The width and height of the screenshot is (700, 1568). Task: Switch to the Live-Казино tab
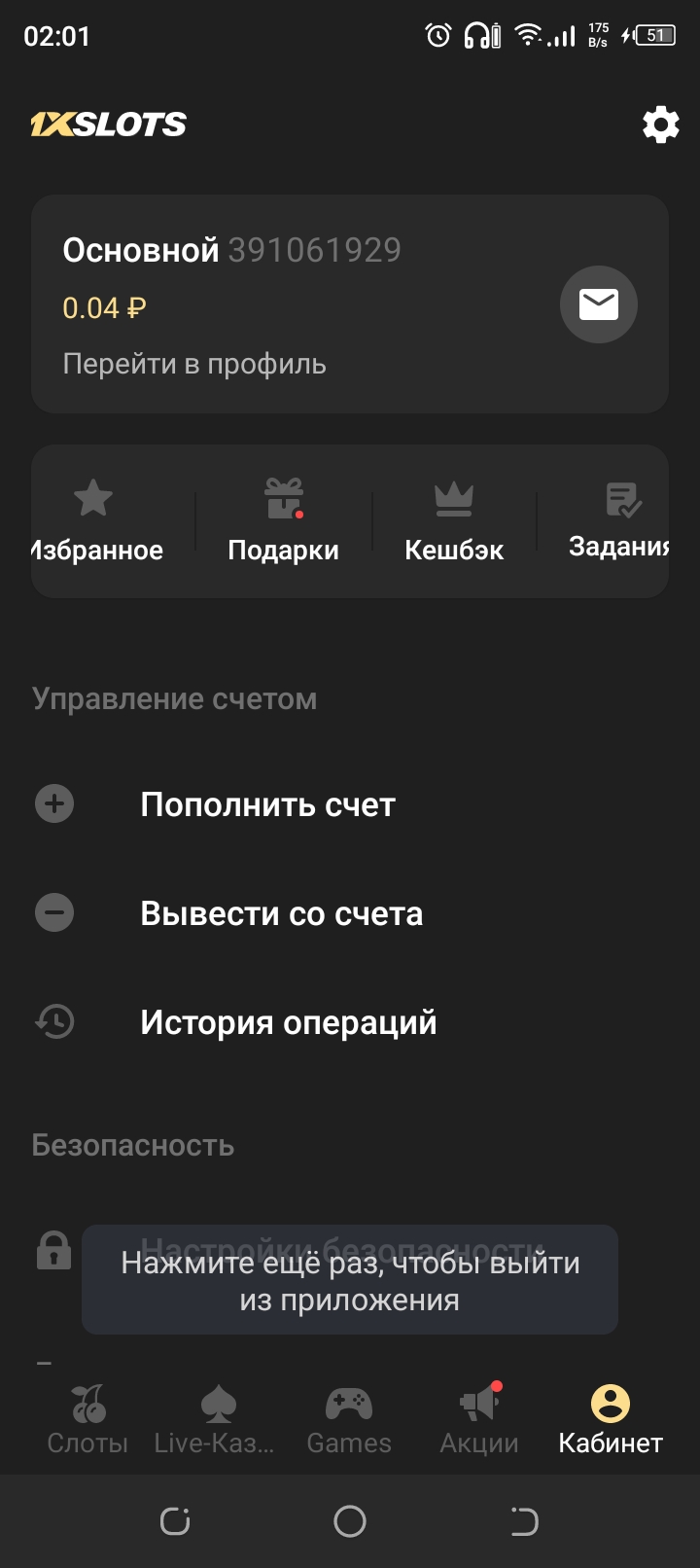[216, 1420]
